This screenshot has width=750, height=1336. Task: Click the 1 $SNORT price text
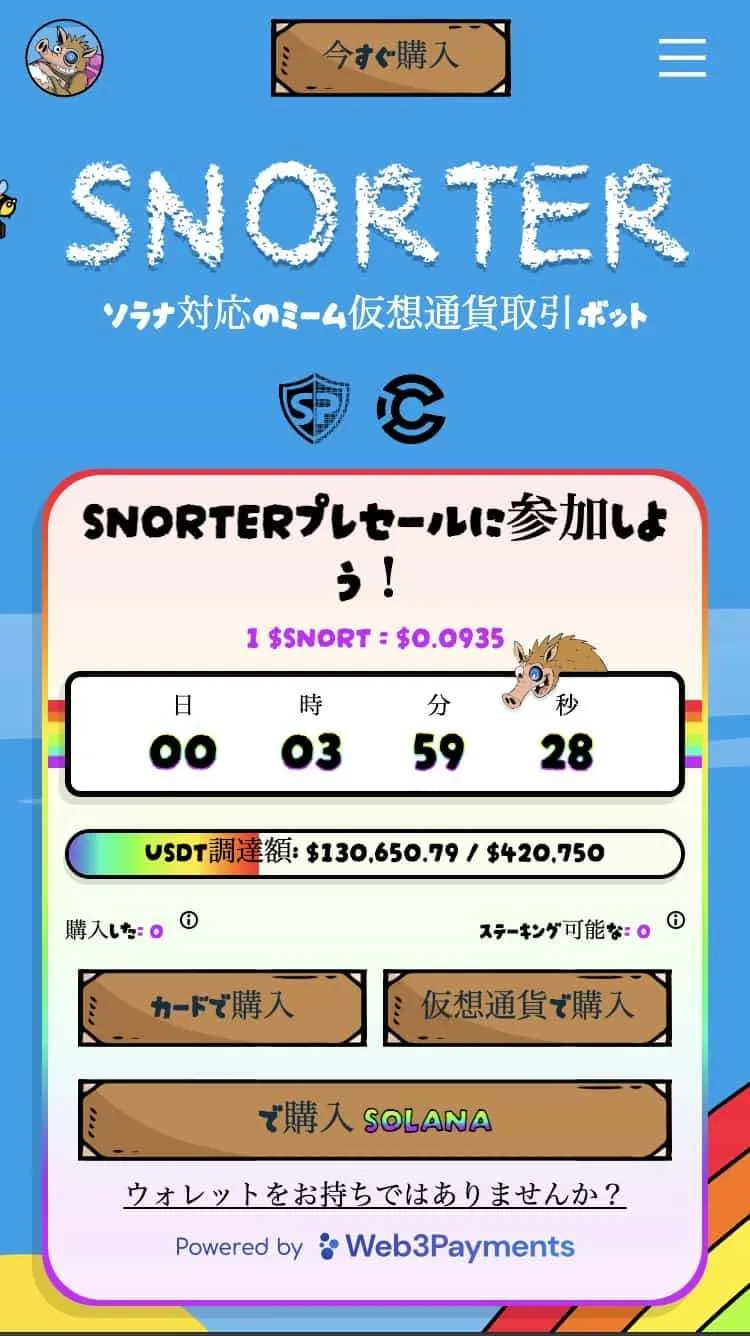(374, 640)
